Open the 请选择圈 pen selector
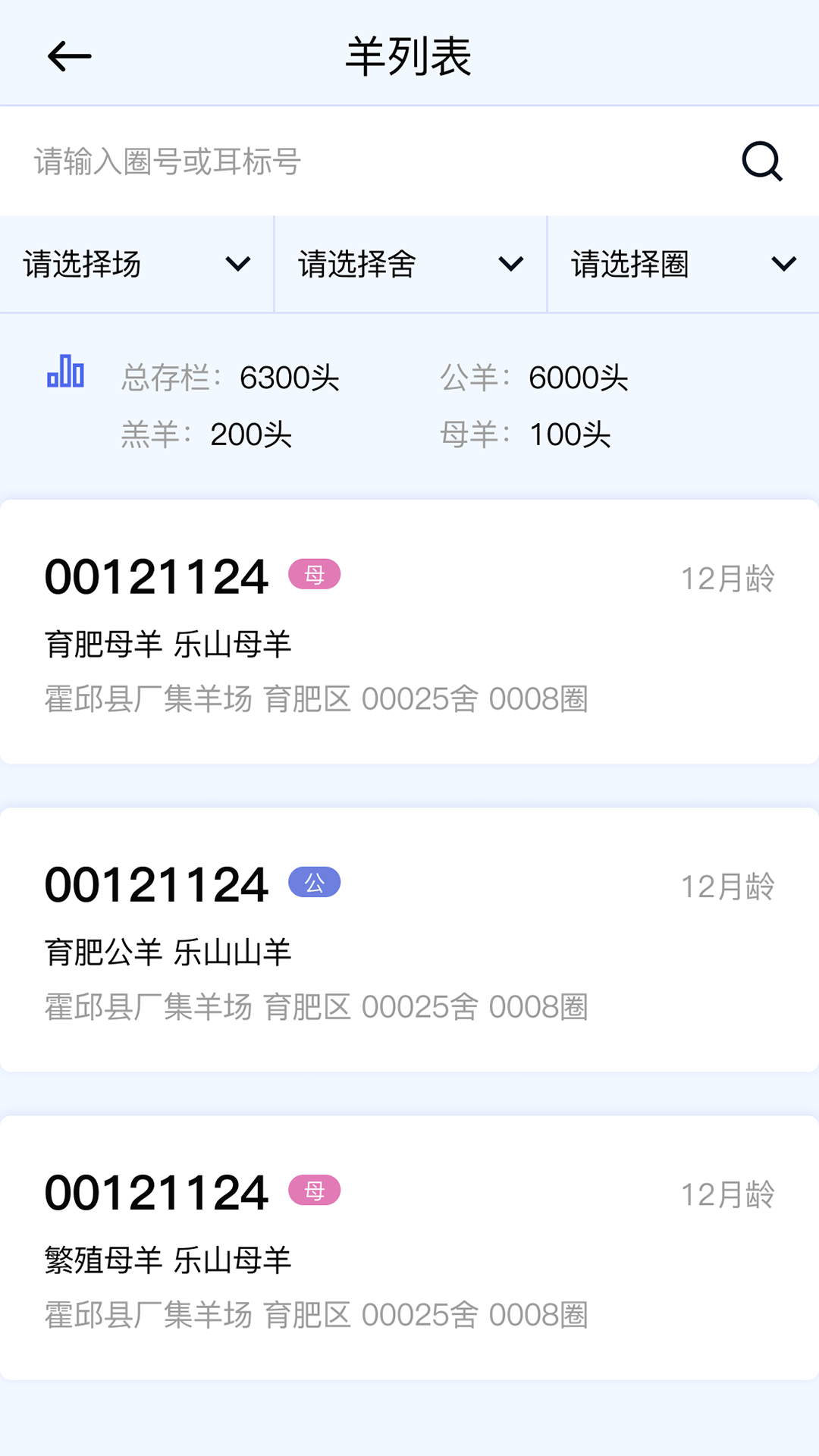This screenshot has width=819, height=1456. pyautogui.click(x=631, y=264)
